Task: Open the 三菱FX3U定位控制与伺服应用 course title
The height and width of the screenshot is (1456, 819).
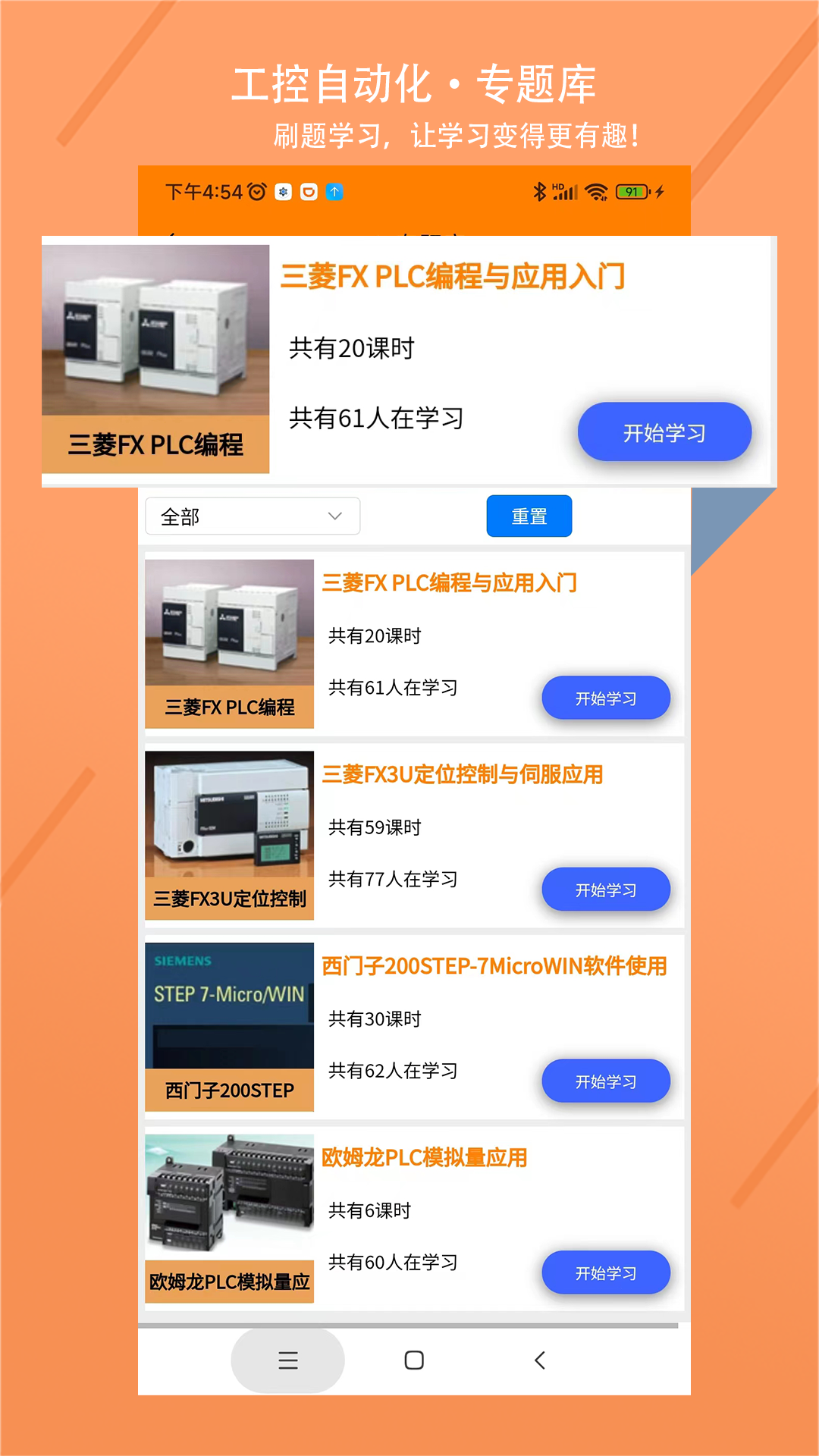Action: point(465,775)
